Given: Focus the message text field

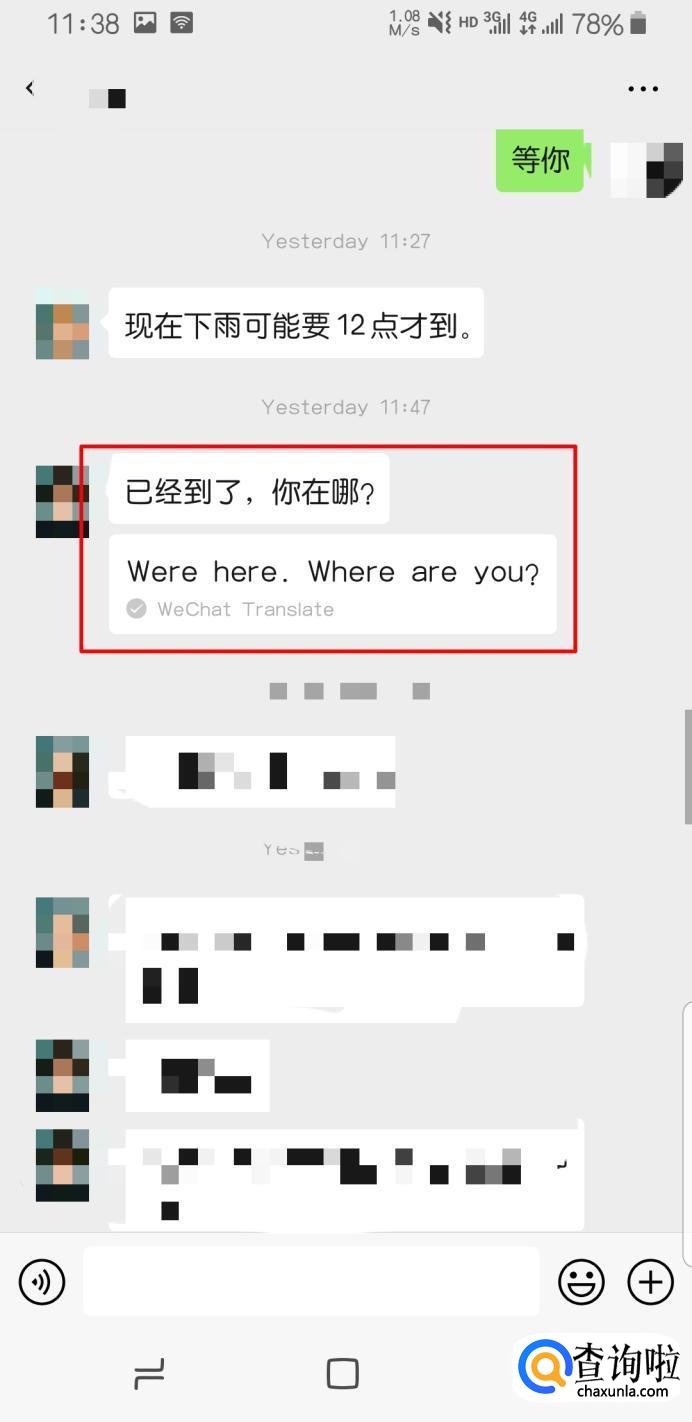Looking at the screenshot, I should click(311, 1281).
